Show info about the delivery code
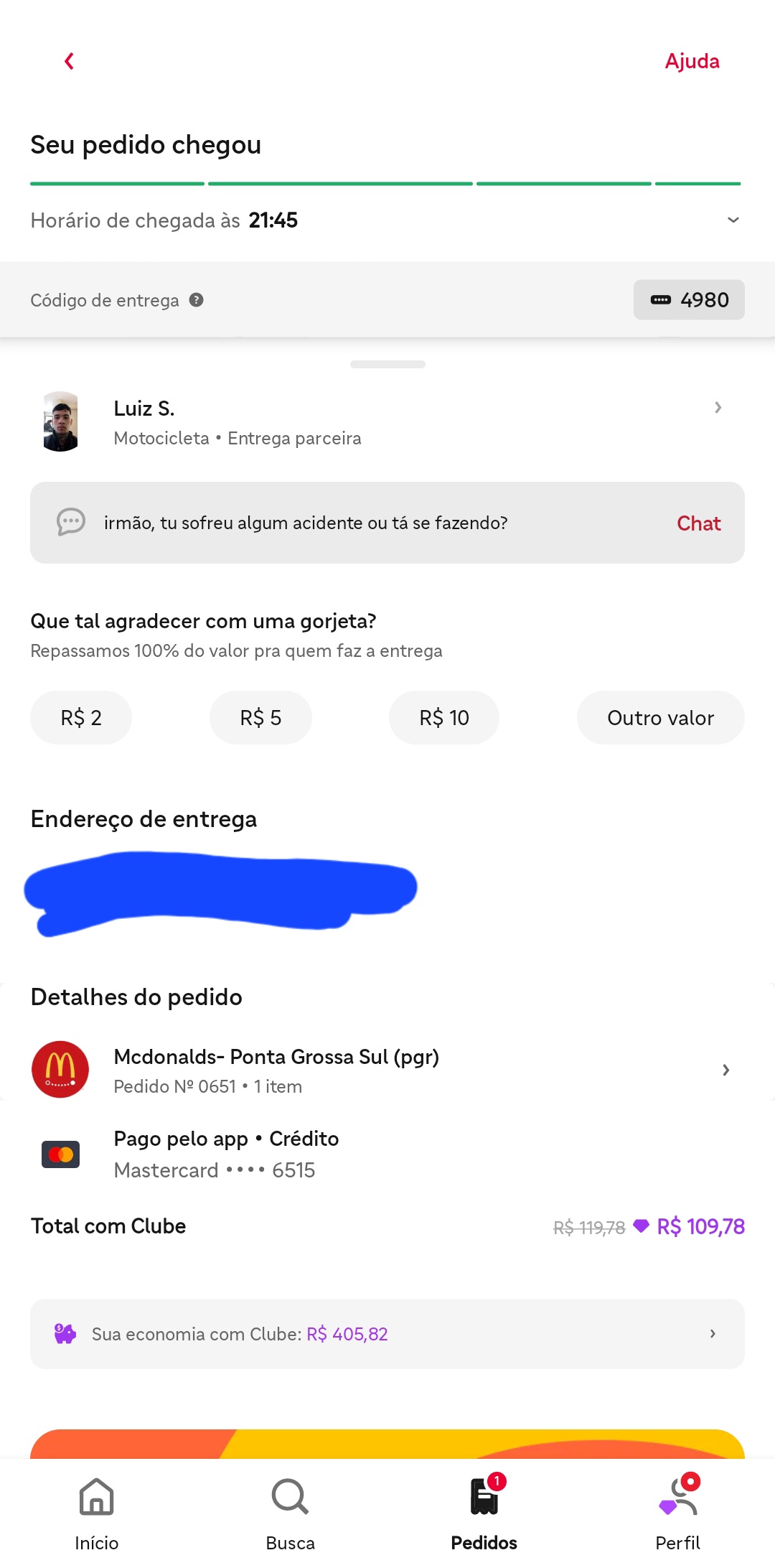Image resolution: width=775 pixels, height=1568 pixels. click(x=197, y=300)
